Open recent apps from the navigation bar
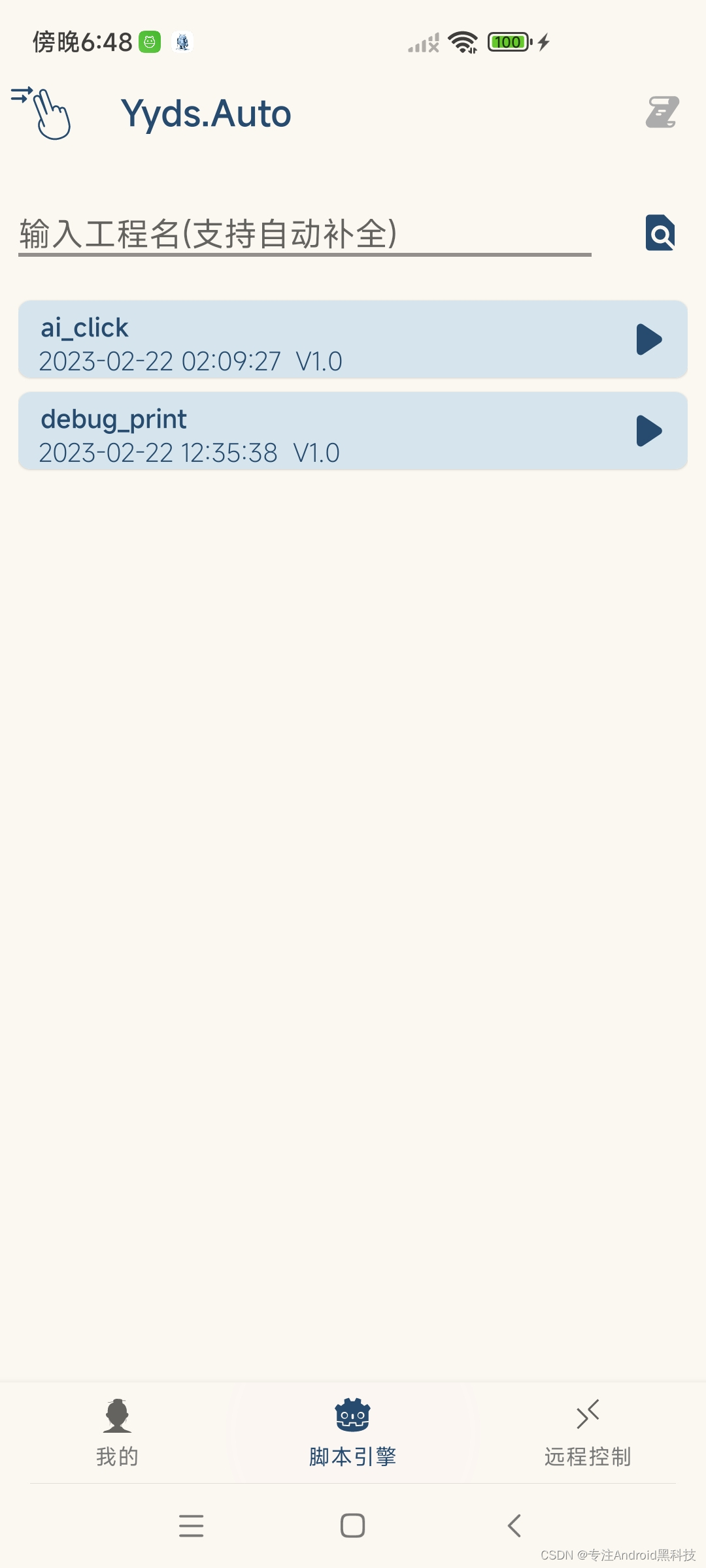This screenshot has width=706, height=1568. [192, 1526]
